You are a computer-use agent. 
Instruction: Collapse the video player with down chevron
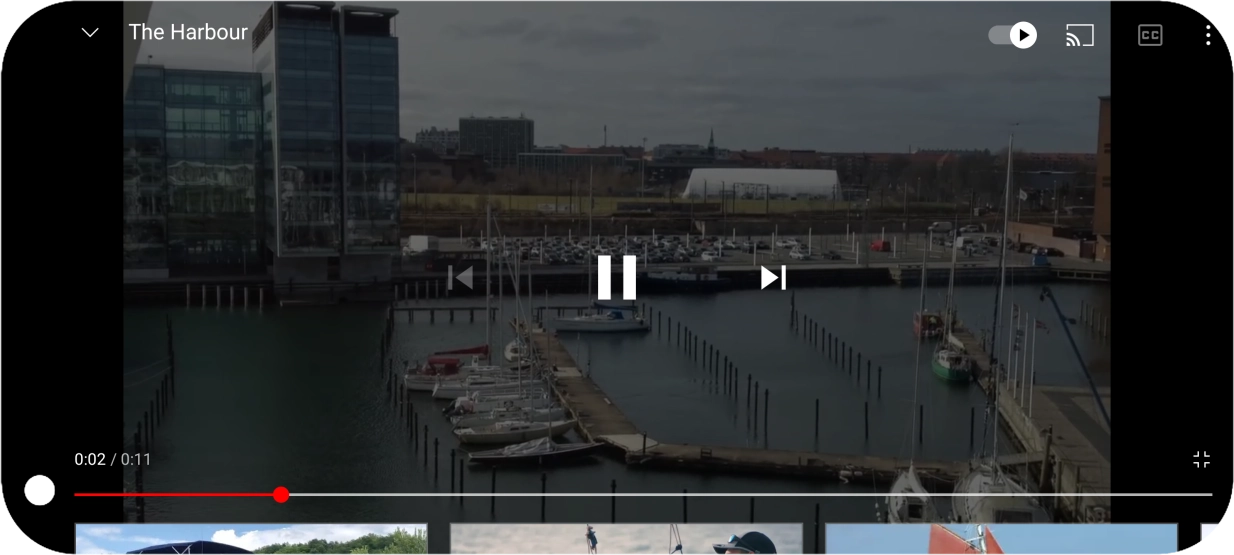click(90, 32)
